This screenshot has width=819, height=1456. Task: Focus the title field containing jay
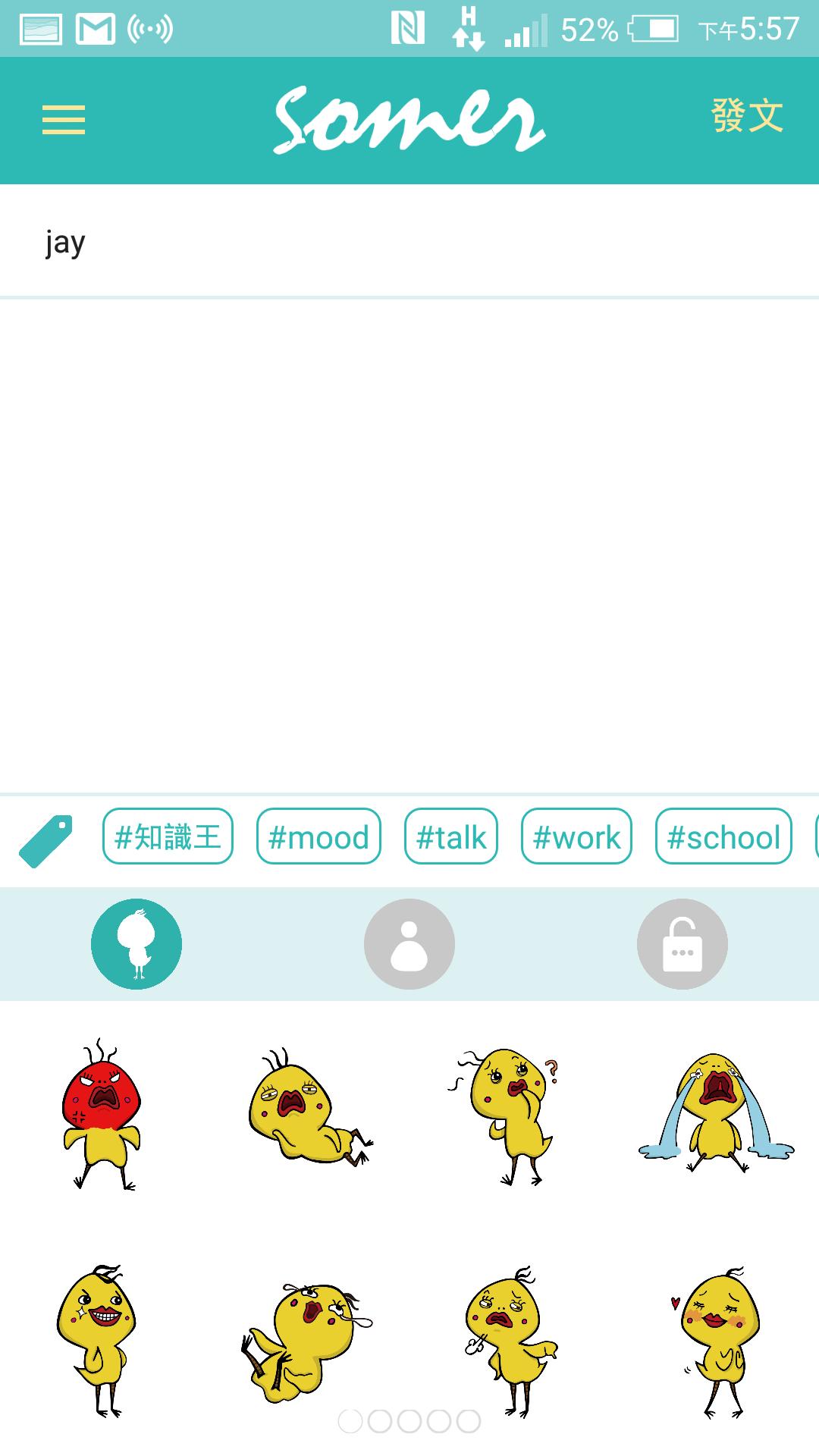[x=409, y=243]
